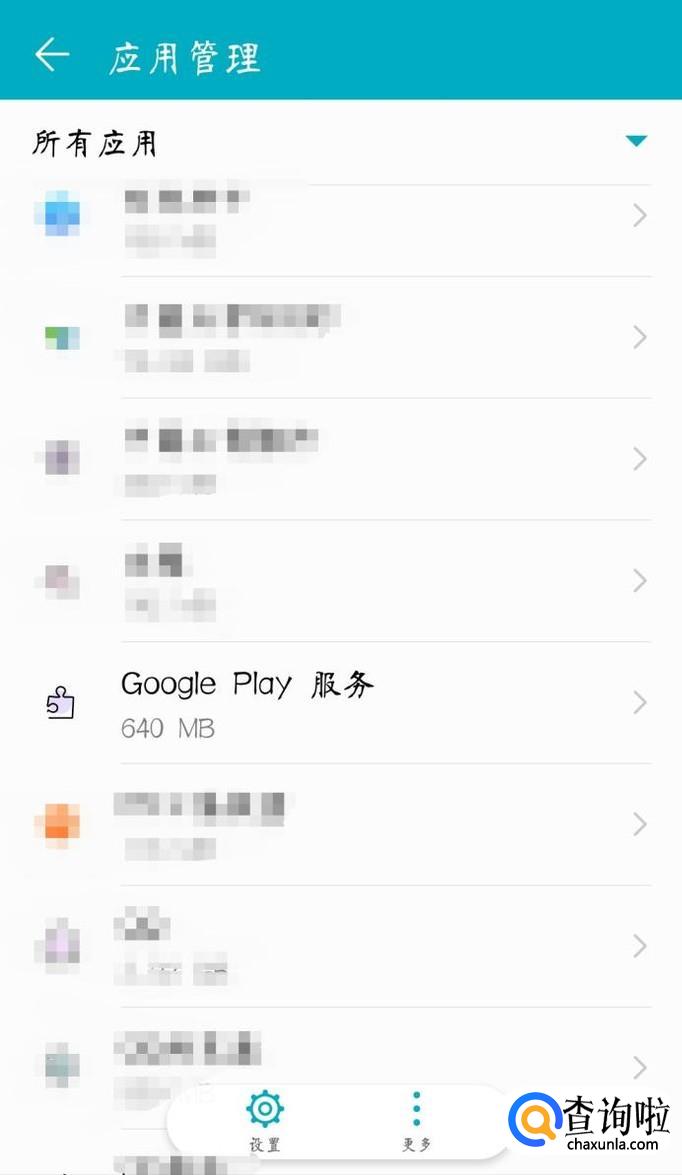Viewport: 682px width, 1175px height.
Task: Open the 更多 menu
Action: 416,1119
